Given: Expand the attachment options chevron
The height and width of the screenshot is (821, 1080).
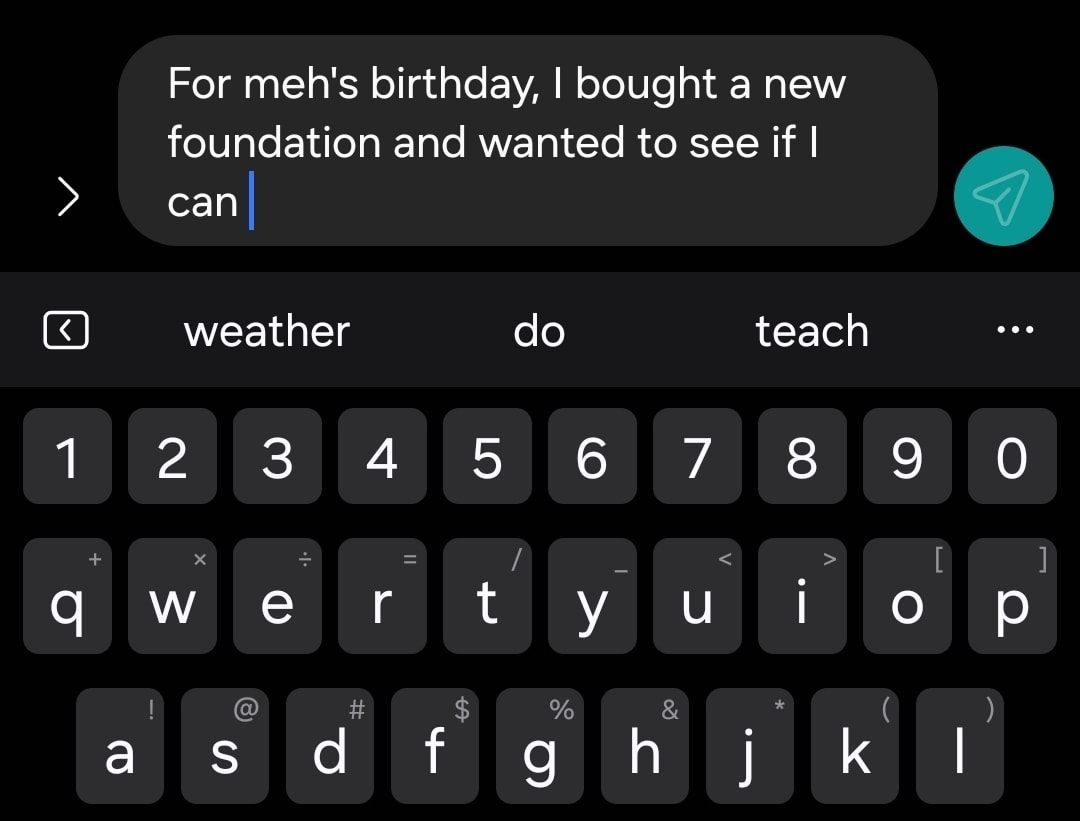Looking at the screenshot, I should pyautogui.click(x=66, y=196).
